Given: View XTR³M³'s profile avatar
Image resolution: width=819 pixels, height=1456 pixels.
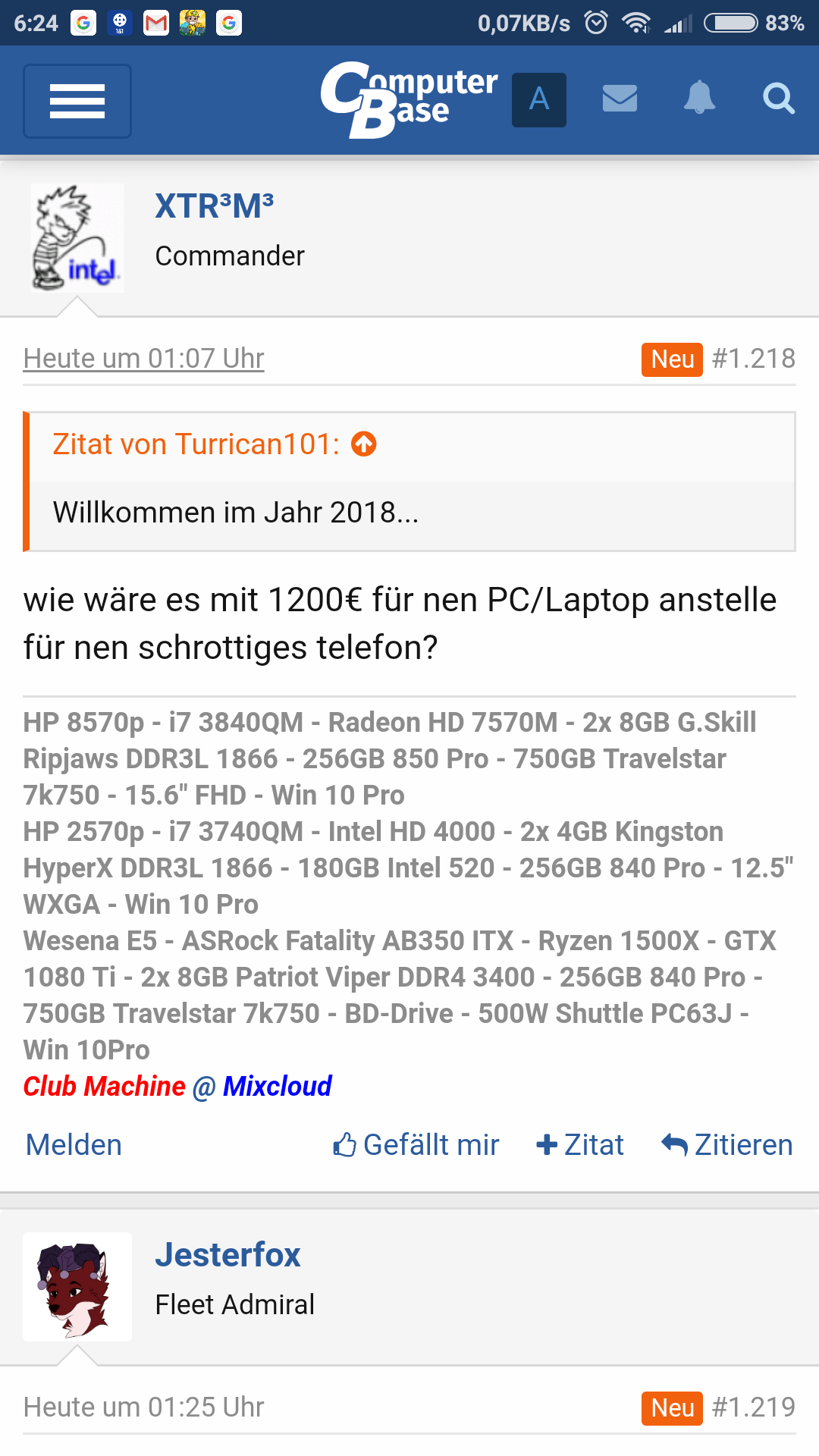Looking at the screenshot, I should click(x=77, y=238).
